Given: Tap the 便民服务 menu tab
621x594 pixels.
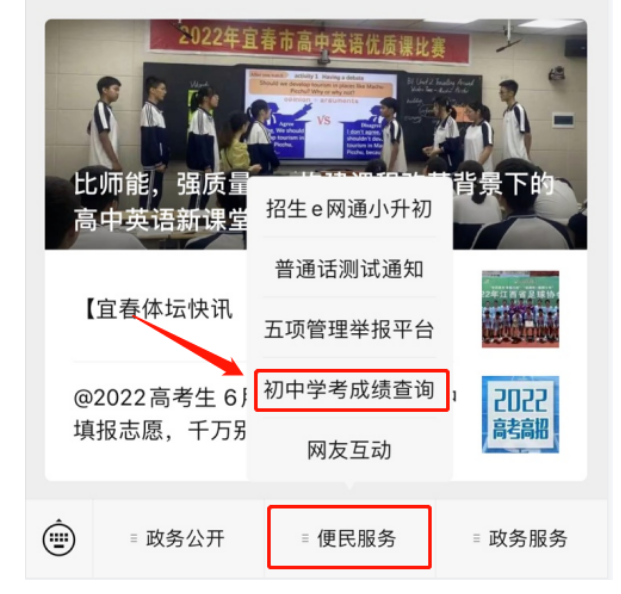Looking at the screenshot, I should coord(350,539).
